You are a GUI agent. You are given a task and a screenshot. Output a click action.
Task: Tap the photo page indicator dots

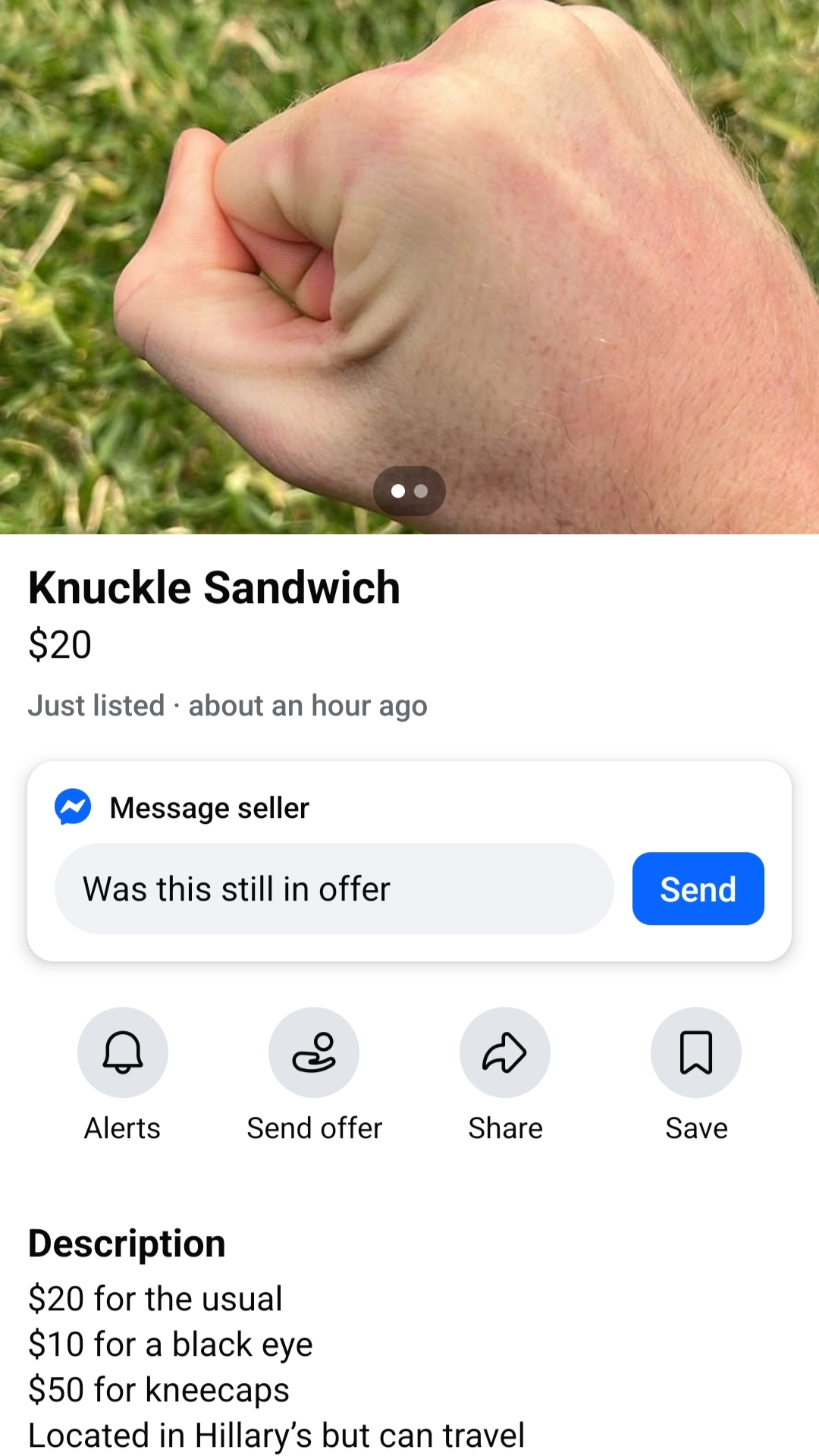point(409,491)
